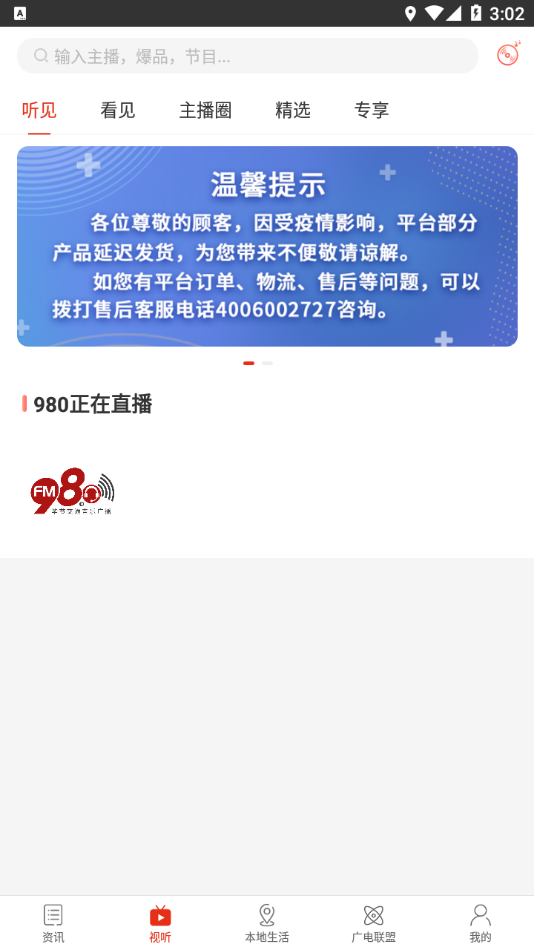
Task: Open the 温馨提示 banner
Action: point(267,246)
